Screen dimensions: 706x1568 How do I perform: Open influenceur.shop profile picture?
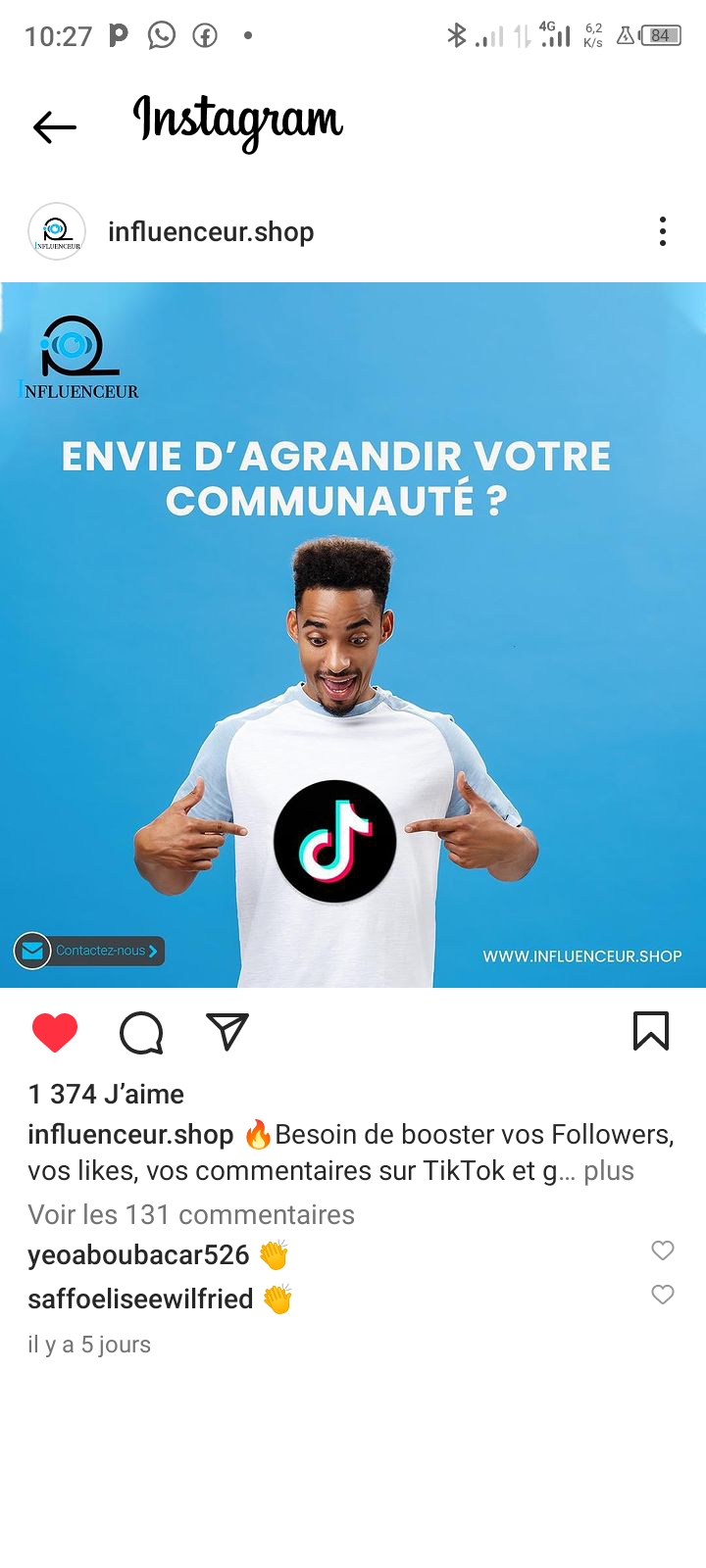point(57,232)
